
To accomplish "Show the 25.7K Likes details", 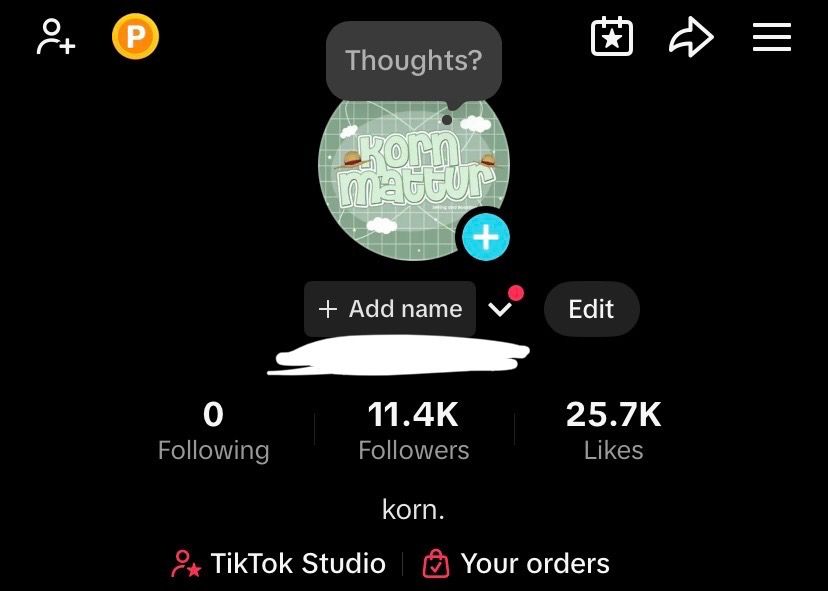I will pos(613,431).
